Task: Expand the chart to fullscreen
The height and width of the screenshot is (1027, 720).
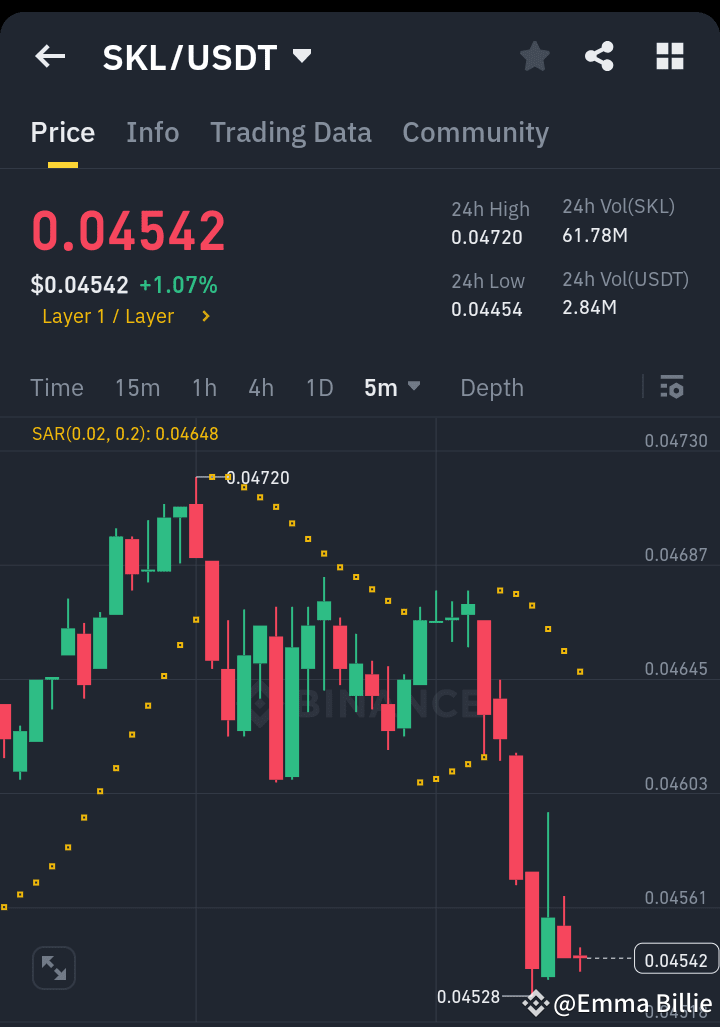Action: tap(53, 967)
